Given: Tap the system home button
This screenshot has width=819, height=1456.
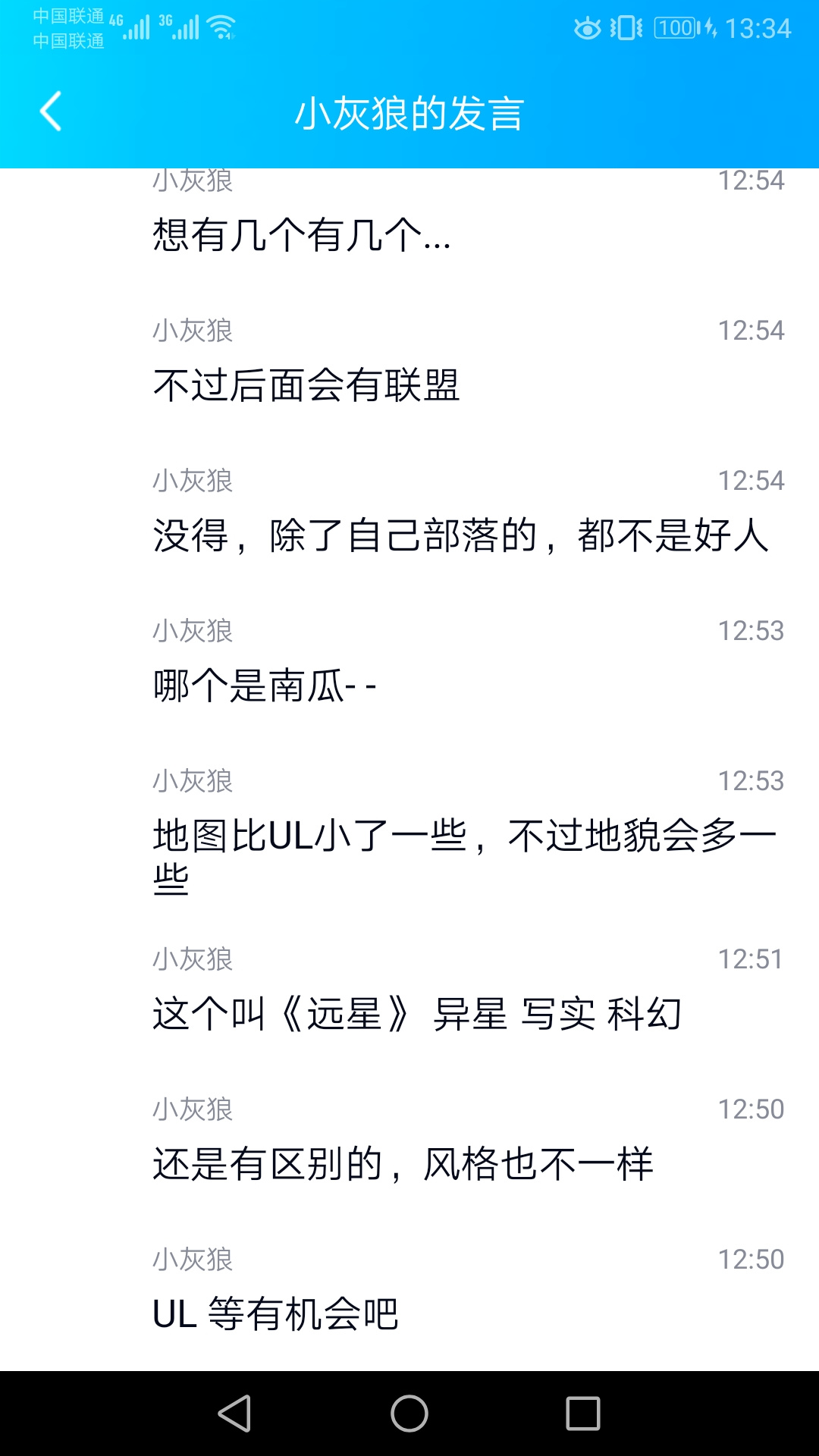Looking at the screenshot, I should [409, 1414].
